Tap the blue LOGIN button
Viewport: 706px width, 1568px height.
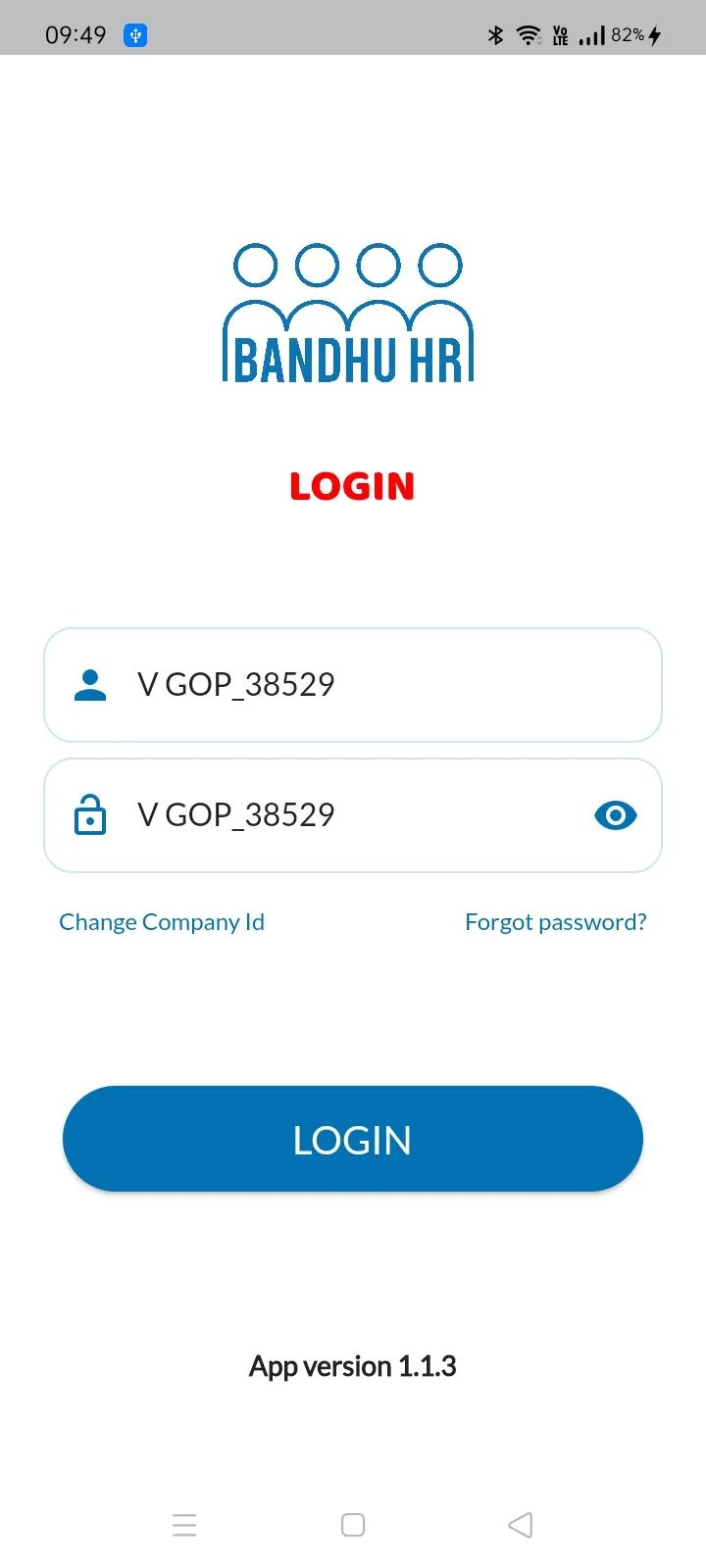(353, 1139)
